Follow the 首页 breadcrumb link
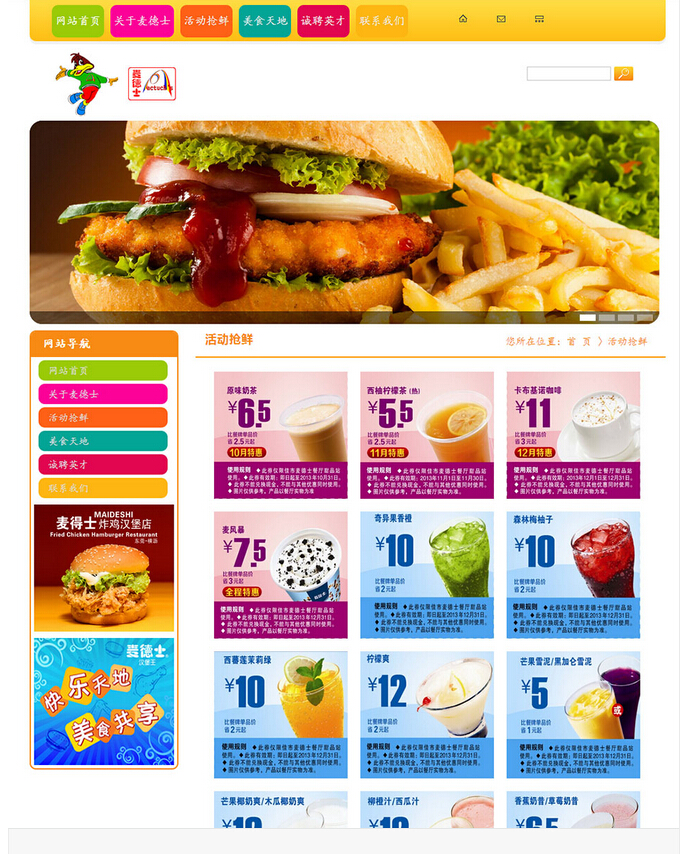This screenshot has height=854, width=695. coord(579,342)
